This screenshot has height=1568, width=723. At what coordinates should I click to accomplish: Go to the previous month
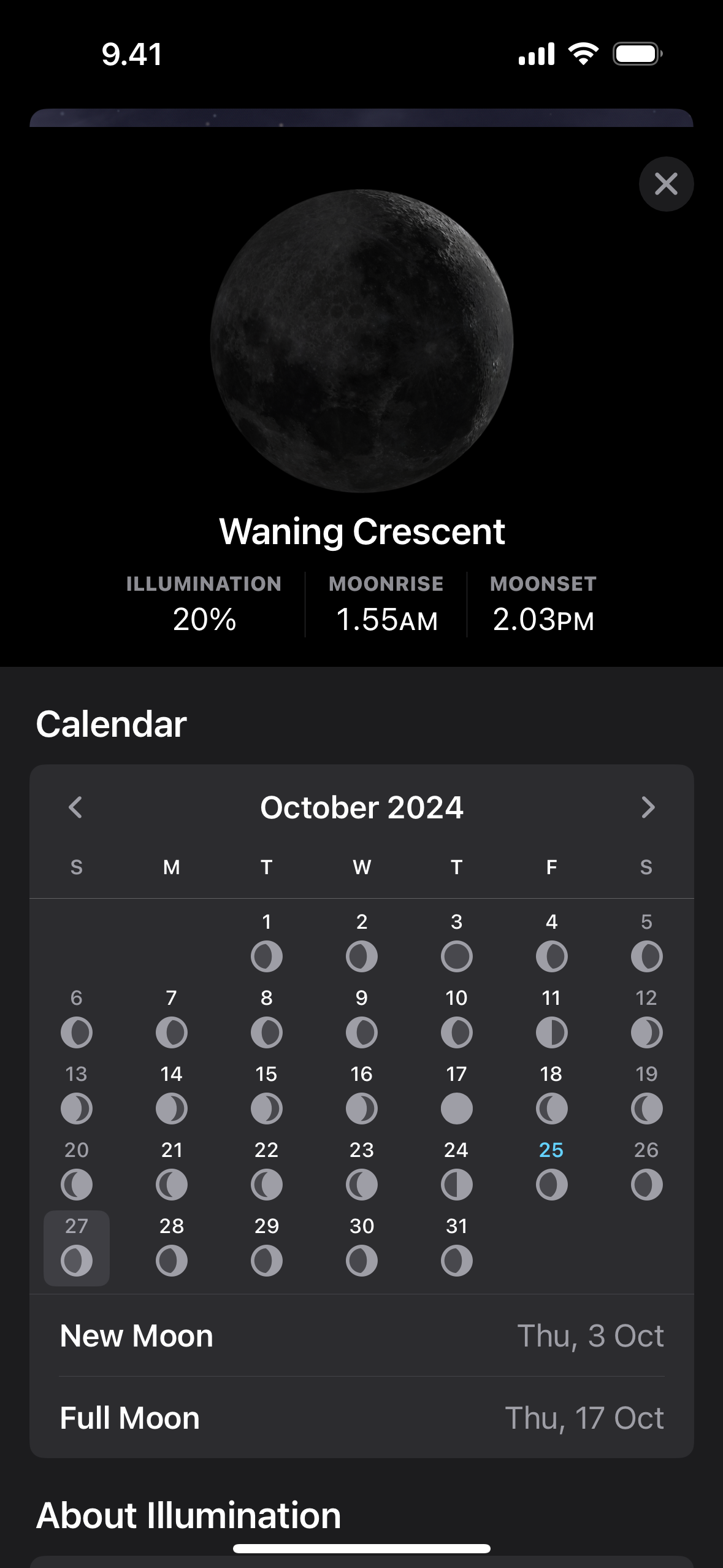click(x=75, y=807)
